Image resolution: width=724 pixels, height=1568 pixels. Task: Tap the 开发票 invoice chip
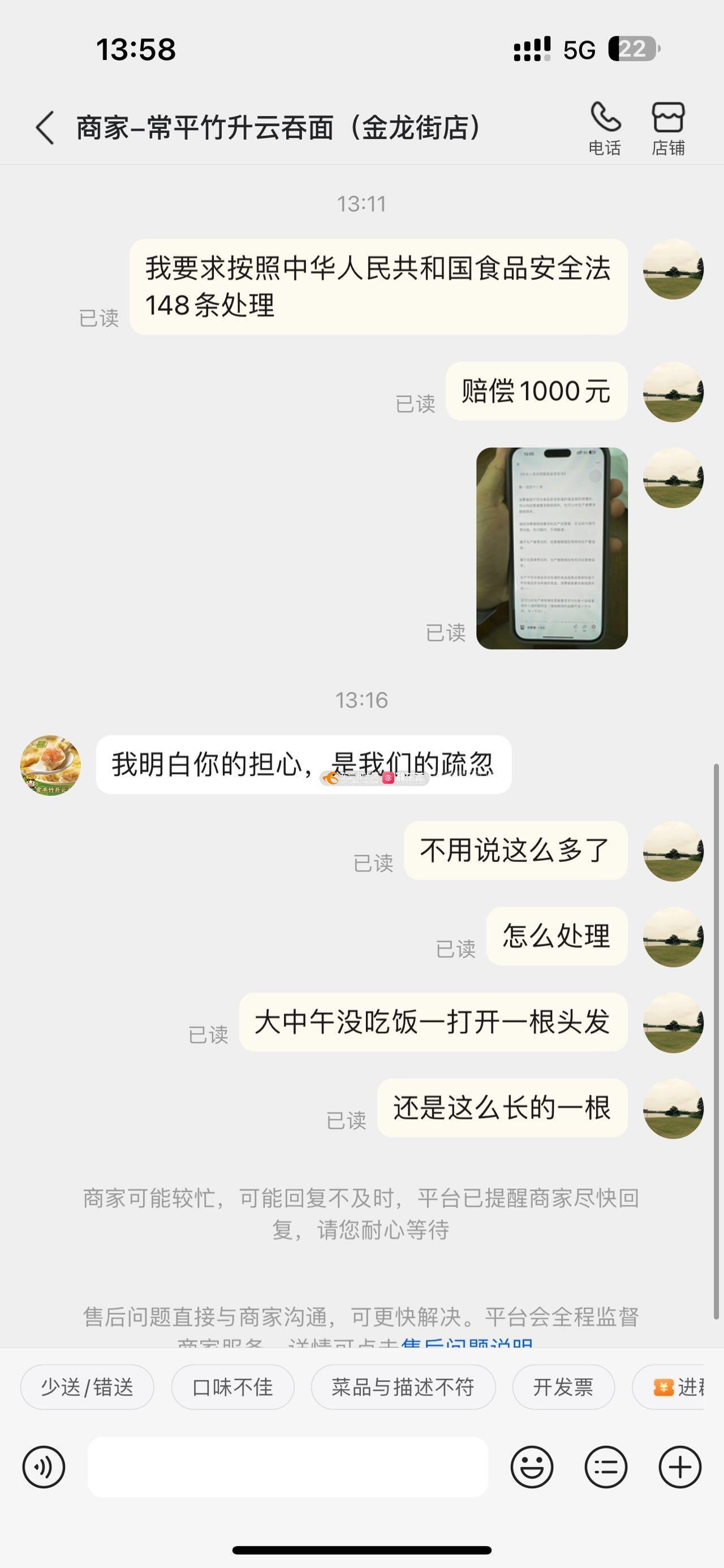[563, 1387]
